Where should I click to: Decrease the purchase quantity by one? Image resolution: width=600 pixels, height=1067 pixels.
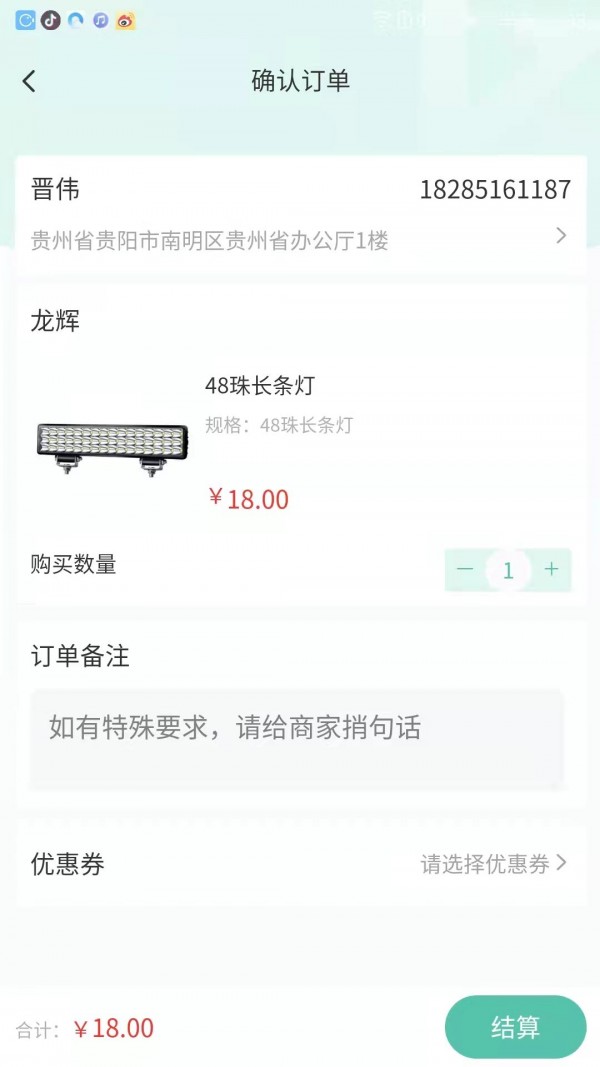[465, 569]
